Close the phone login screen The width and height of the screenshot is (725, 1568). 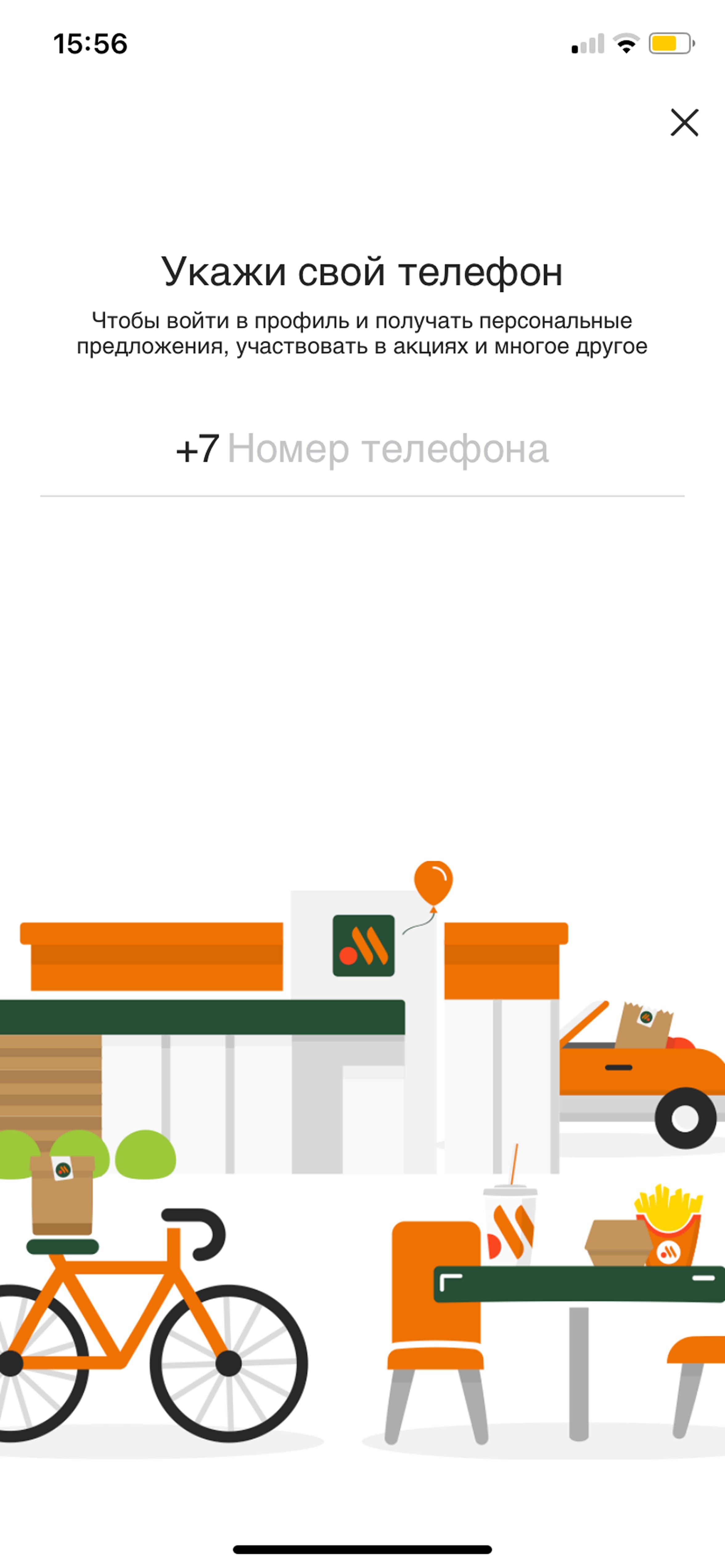684,122
